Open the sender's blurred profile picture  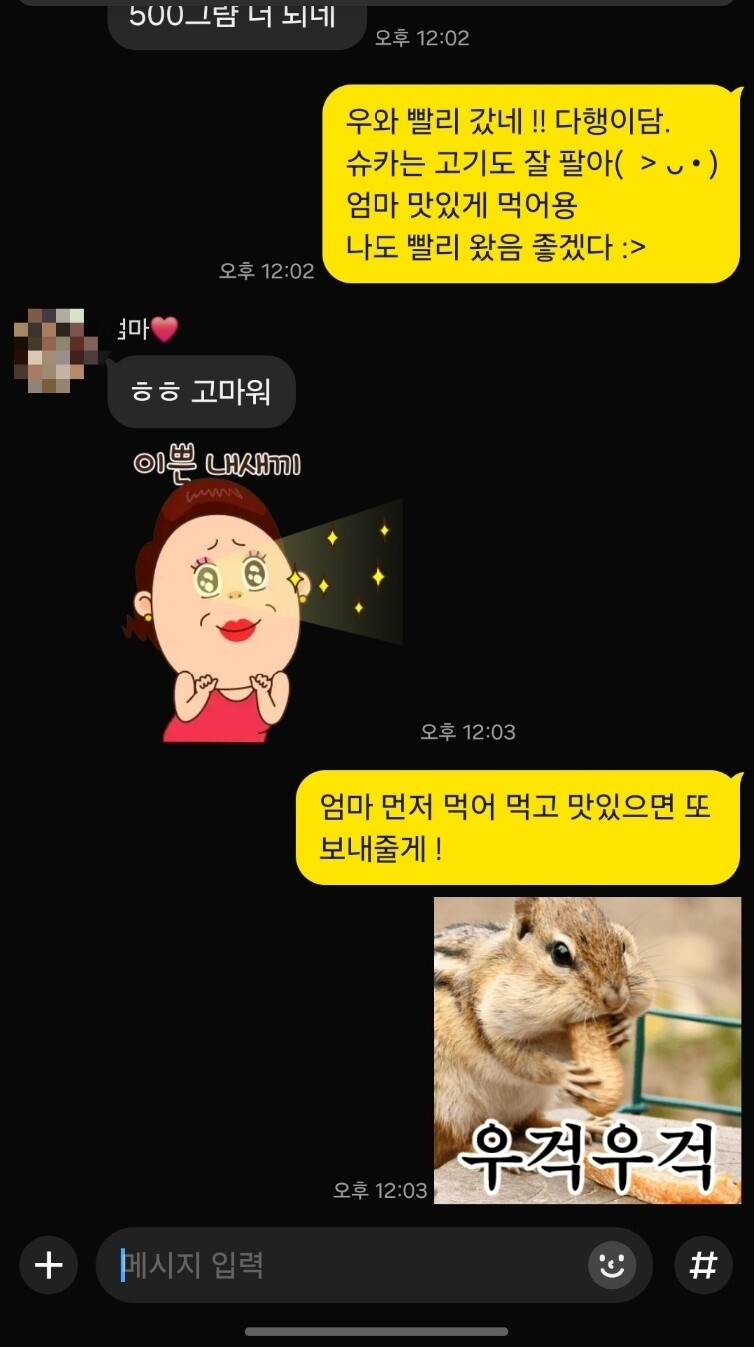56,350
